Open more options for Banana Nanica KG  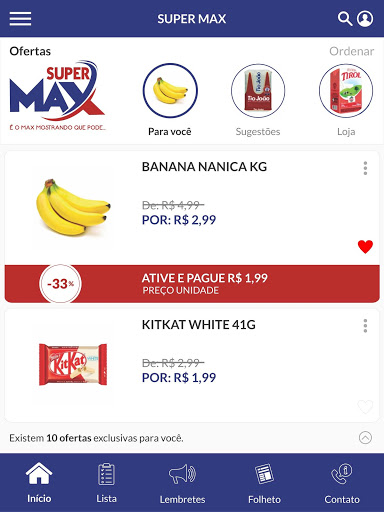(x=365, y=168)
